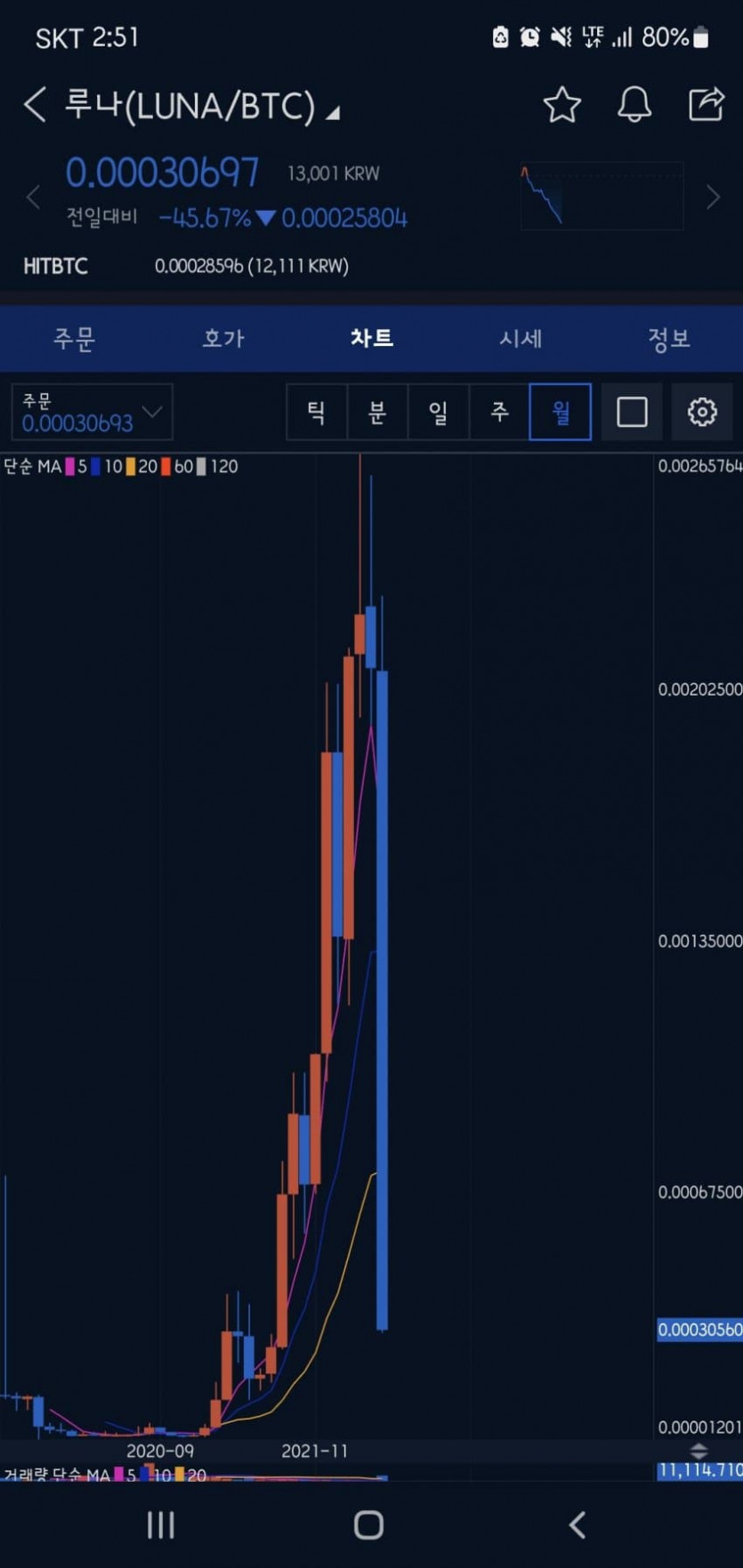The image size is (743, 1568).
Task: Select the 차트 tab
Action: 371,338
